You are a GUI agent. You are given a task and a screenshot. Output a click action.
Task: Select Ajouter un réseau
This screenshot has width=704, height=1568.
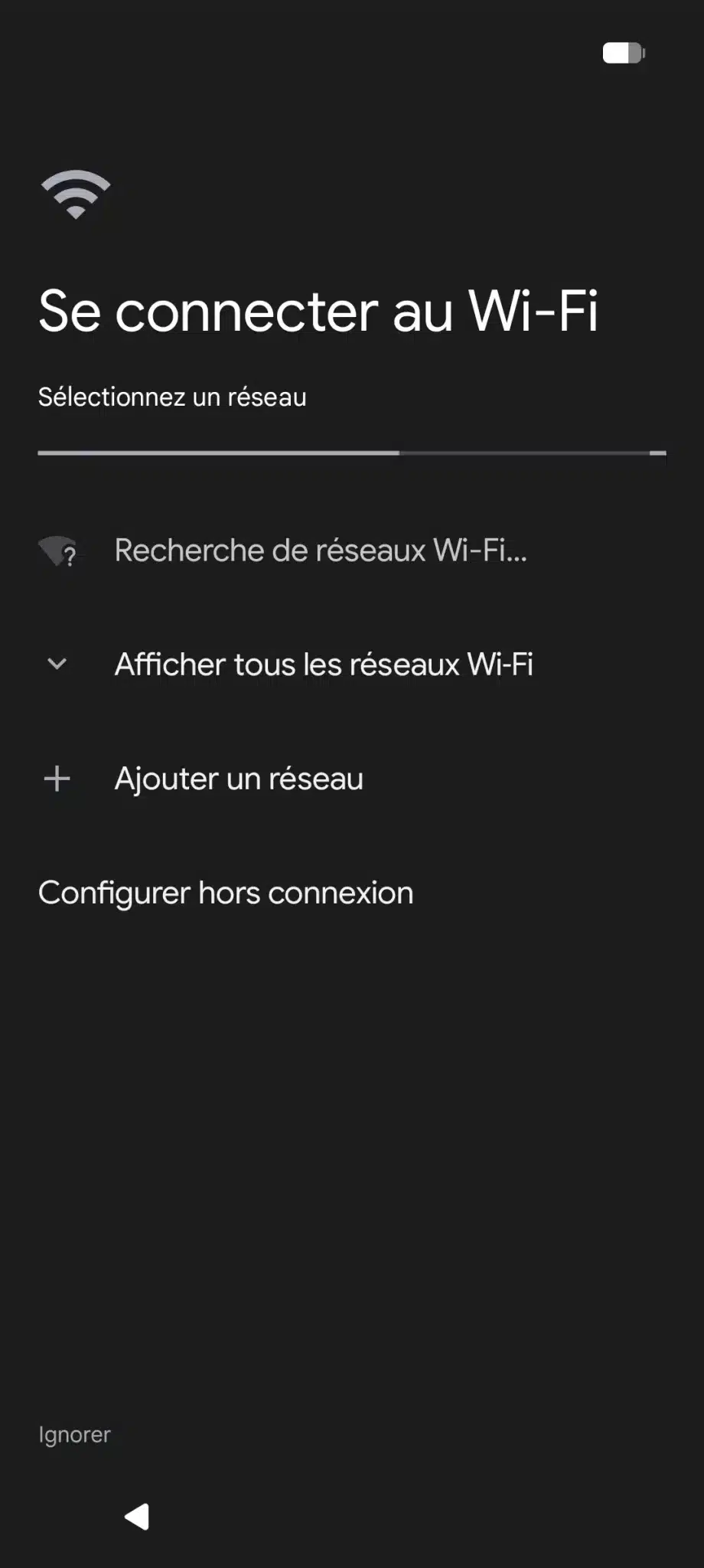239,779
